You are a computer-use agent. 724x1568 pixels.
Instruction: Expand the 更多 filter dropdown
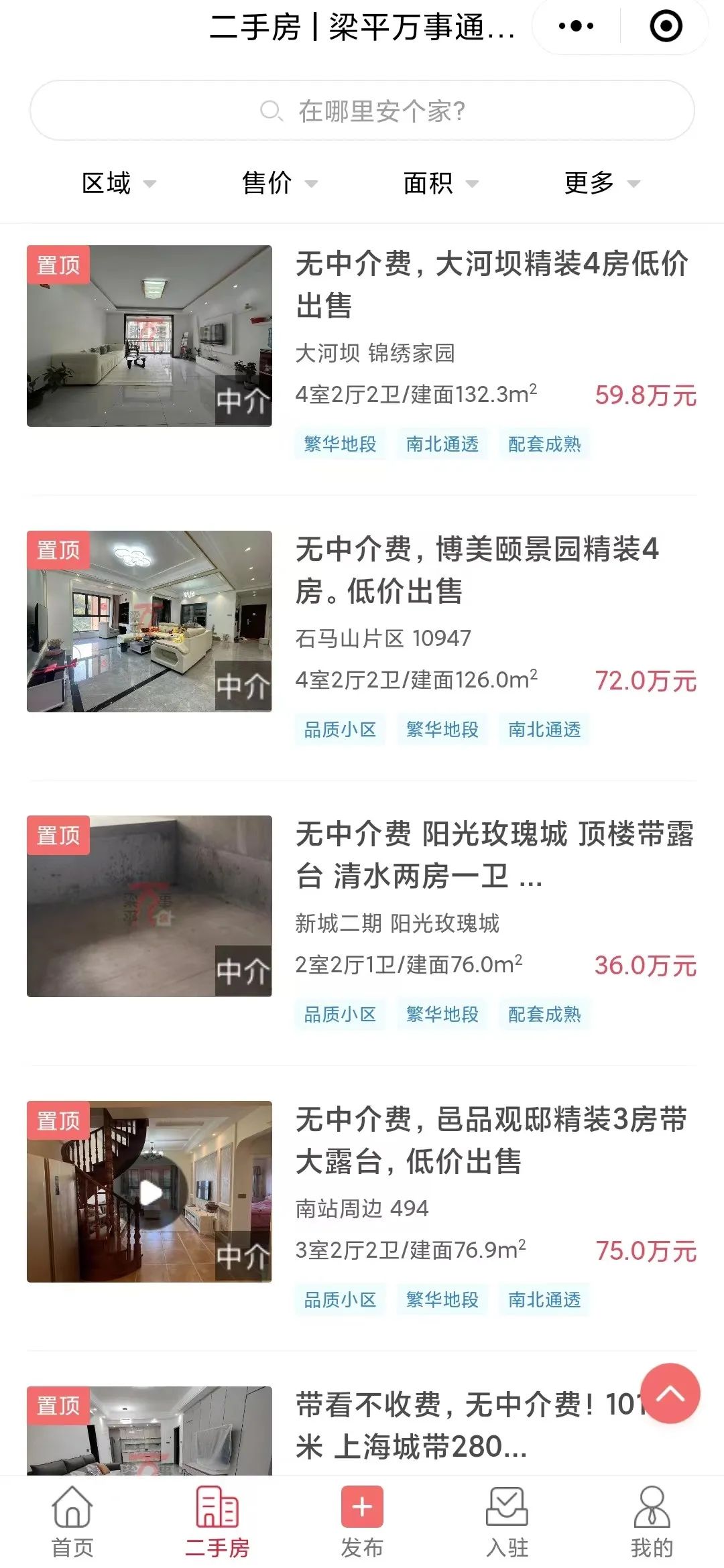pos(601,183)
